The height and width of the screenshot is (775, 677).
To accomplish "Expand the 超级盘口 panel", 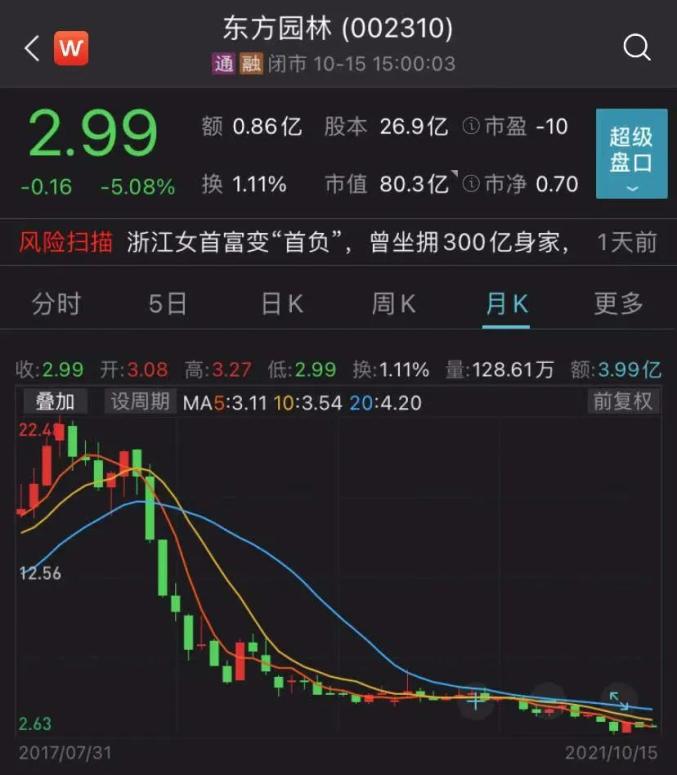I will click(x=631, y=153).
